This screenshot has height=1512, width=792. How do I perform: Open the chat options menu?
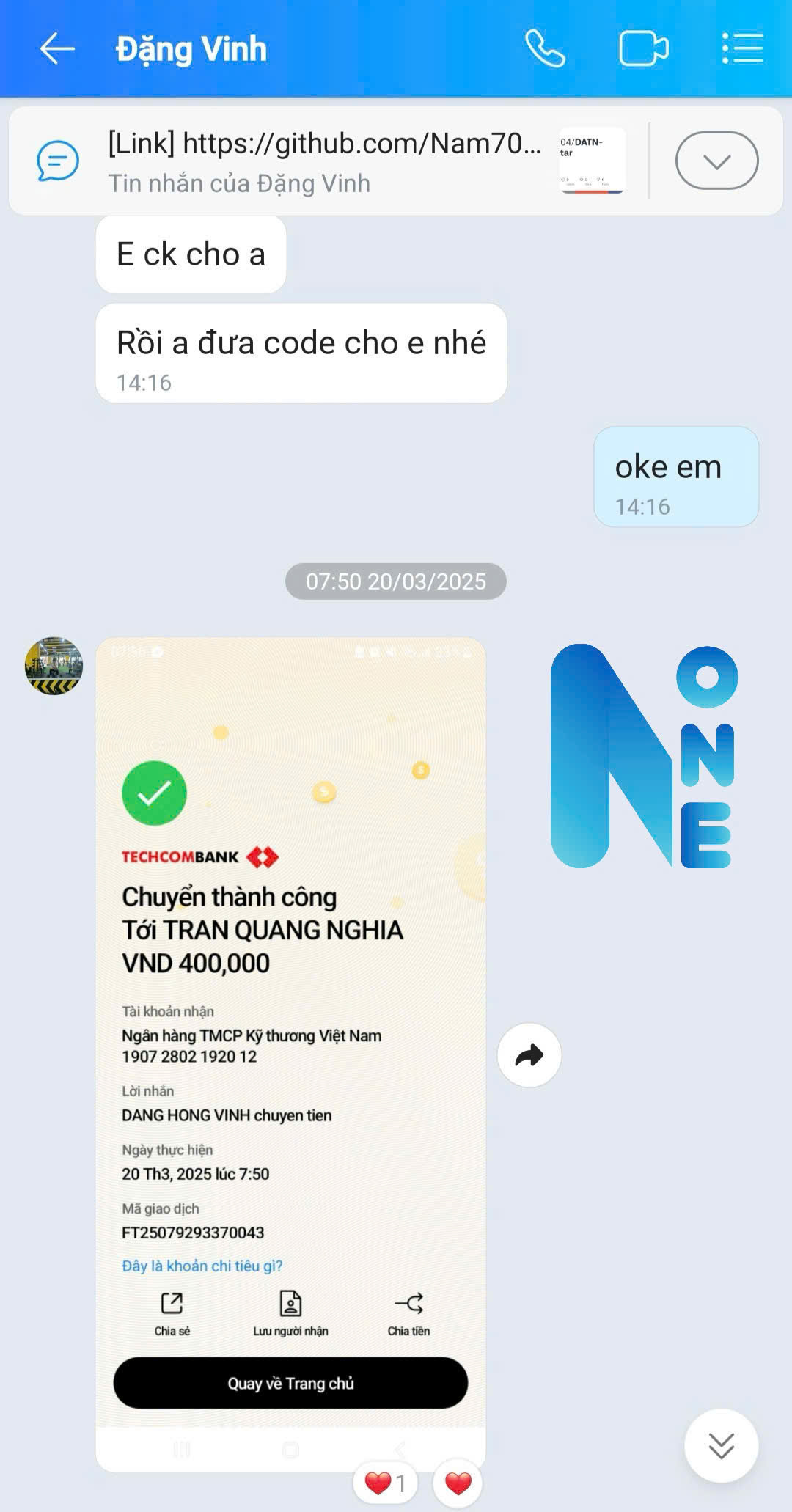(742, 49)
